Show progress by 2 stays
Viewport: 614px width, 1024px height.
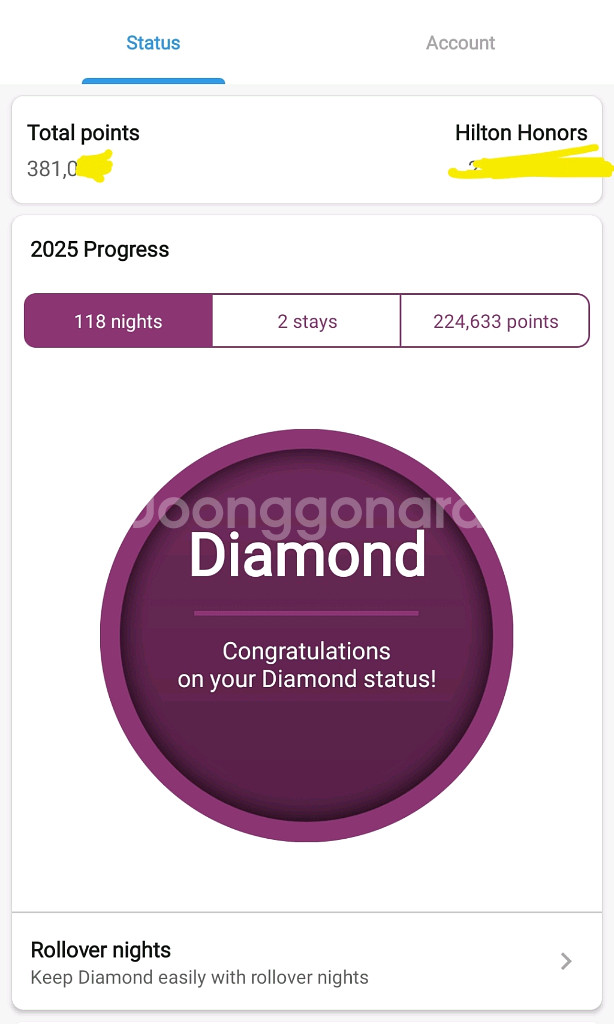[x=307, y=321]
